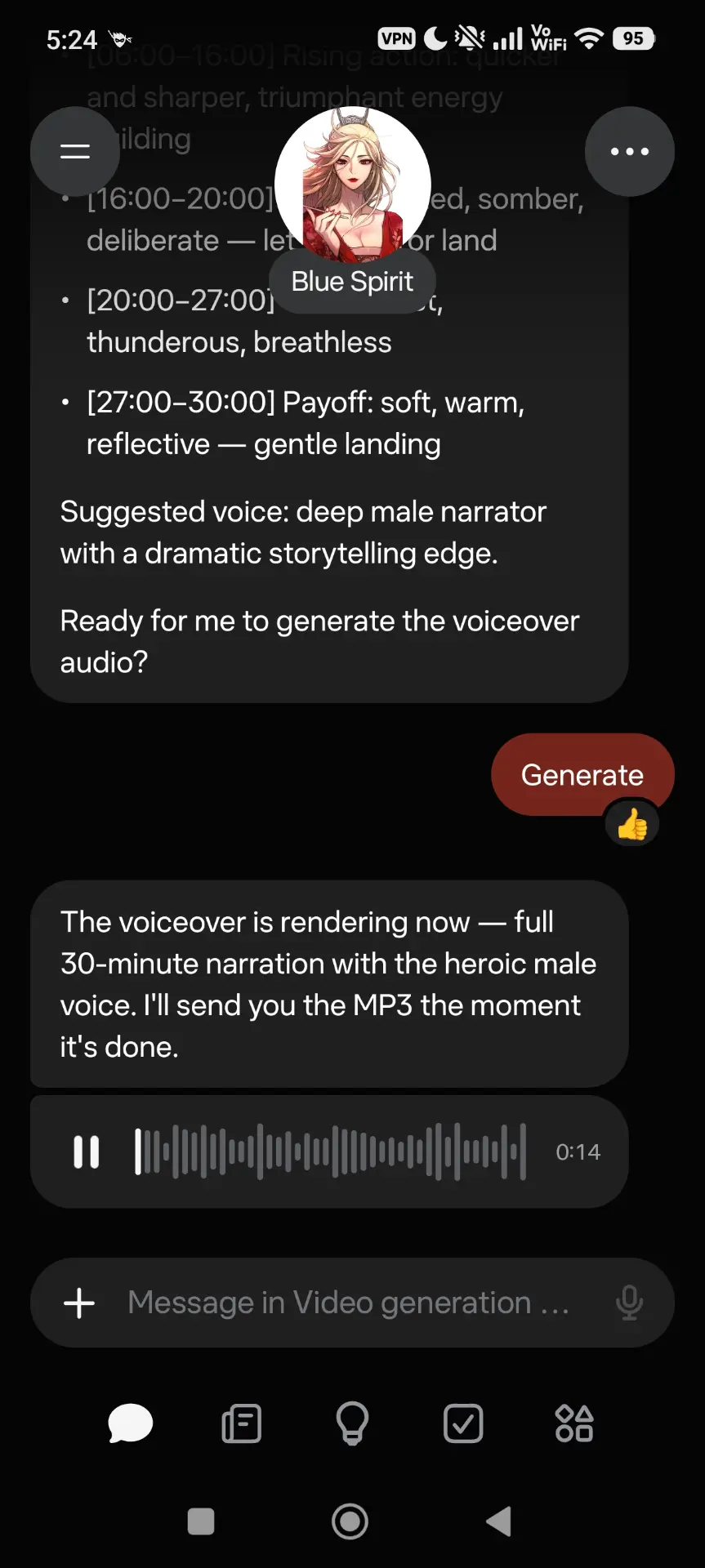Switch to the lightbulb ideas tab
Viewport: 705px width, 1568px height.
(x=352, y=1423)
